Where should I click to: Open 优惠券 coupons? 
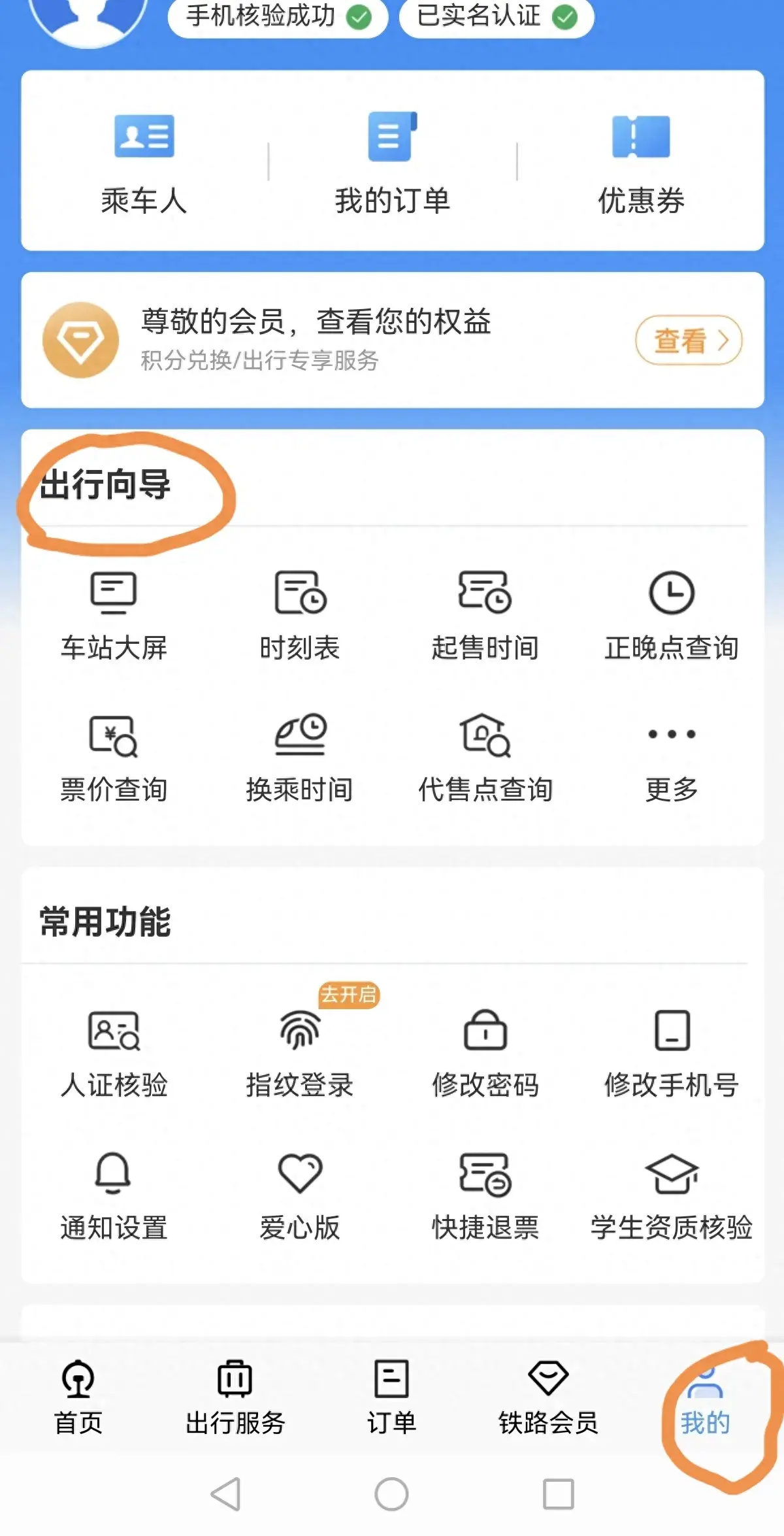click(641, 163)
